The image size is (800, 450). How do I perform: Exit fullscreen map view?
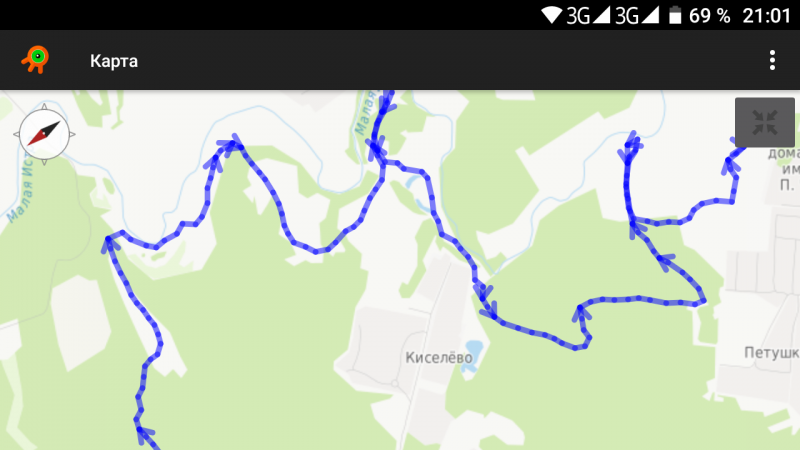(765, 123)
